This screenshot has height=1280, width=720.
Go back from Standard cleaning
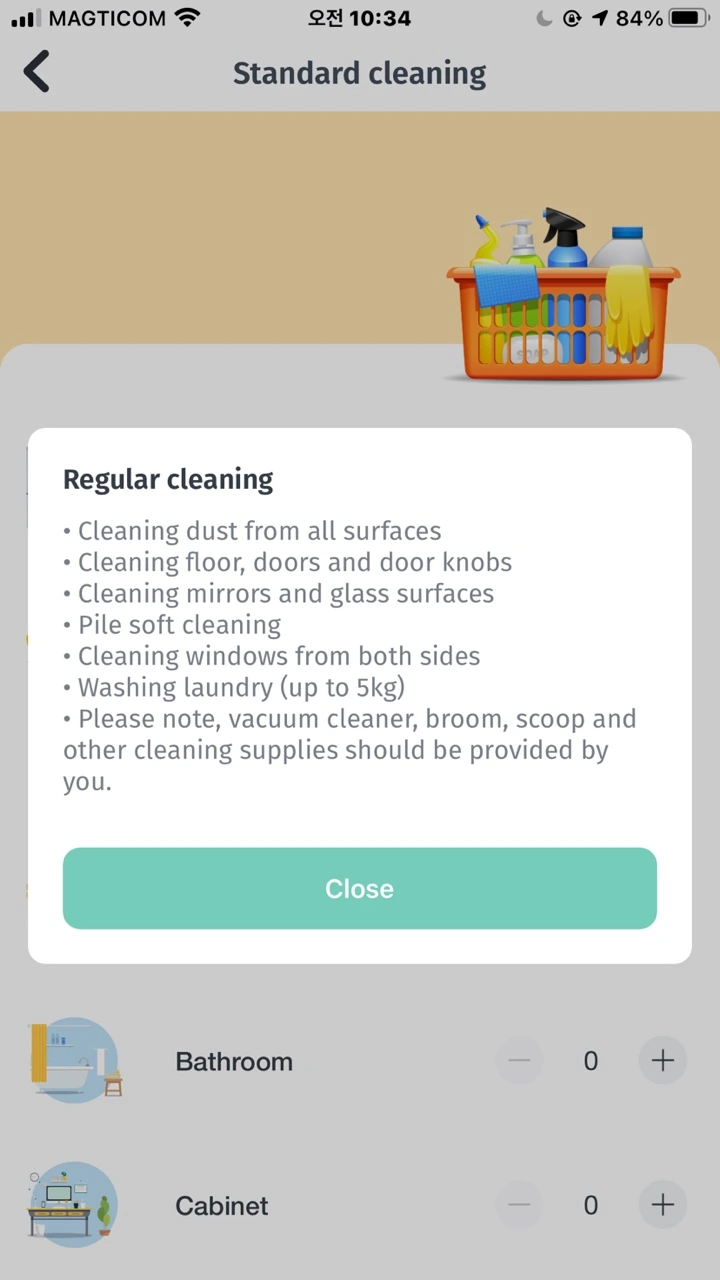coord(36,73)
